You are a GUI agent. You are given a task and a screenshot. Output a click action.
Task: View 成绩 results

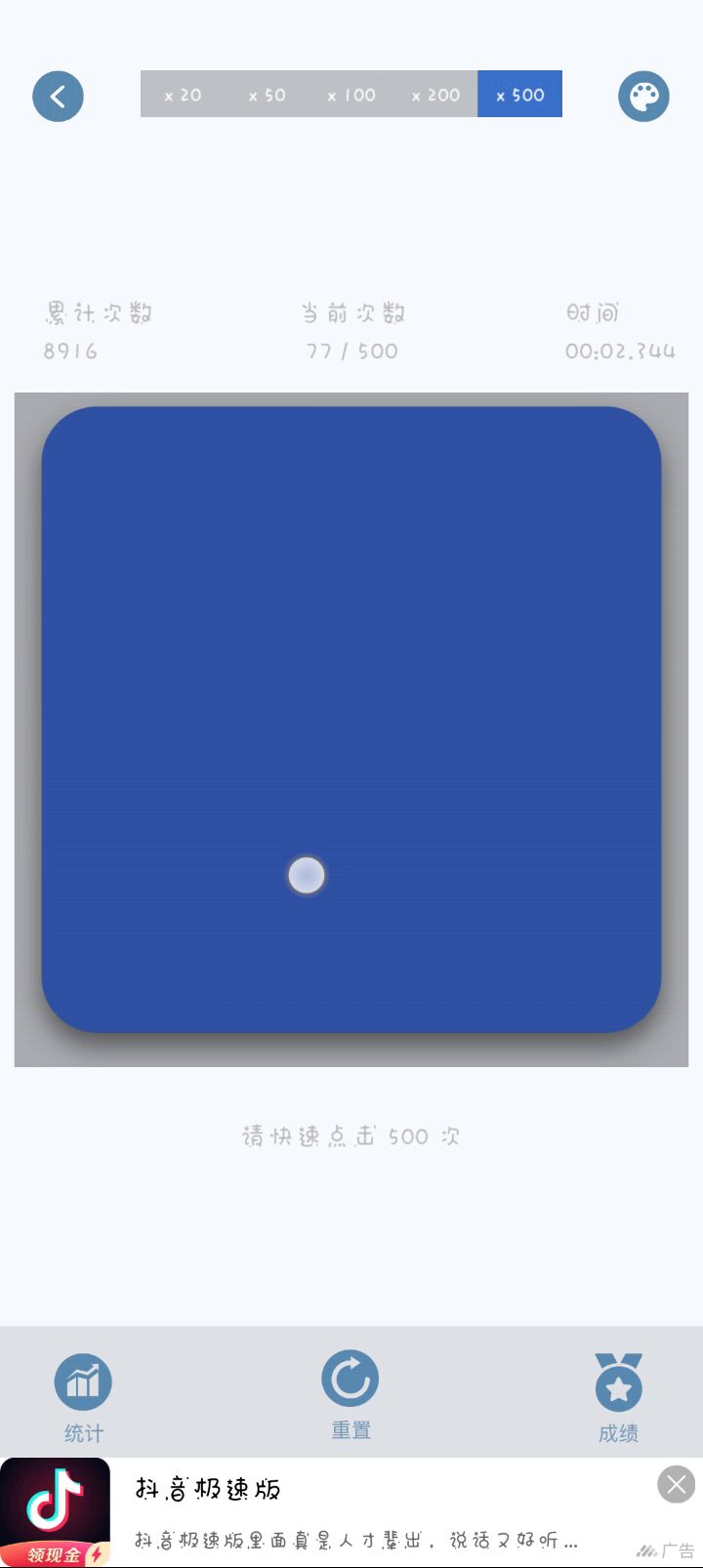619,1398
